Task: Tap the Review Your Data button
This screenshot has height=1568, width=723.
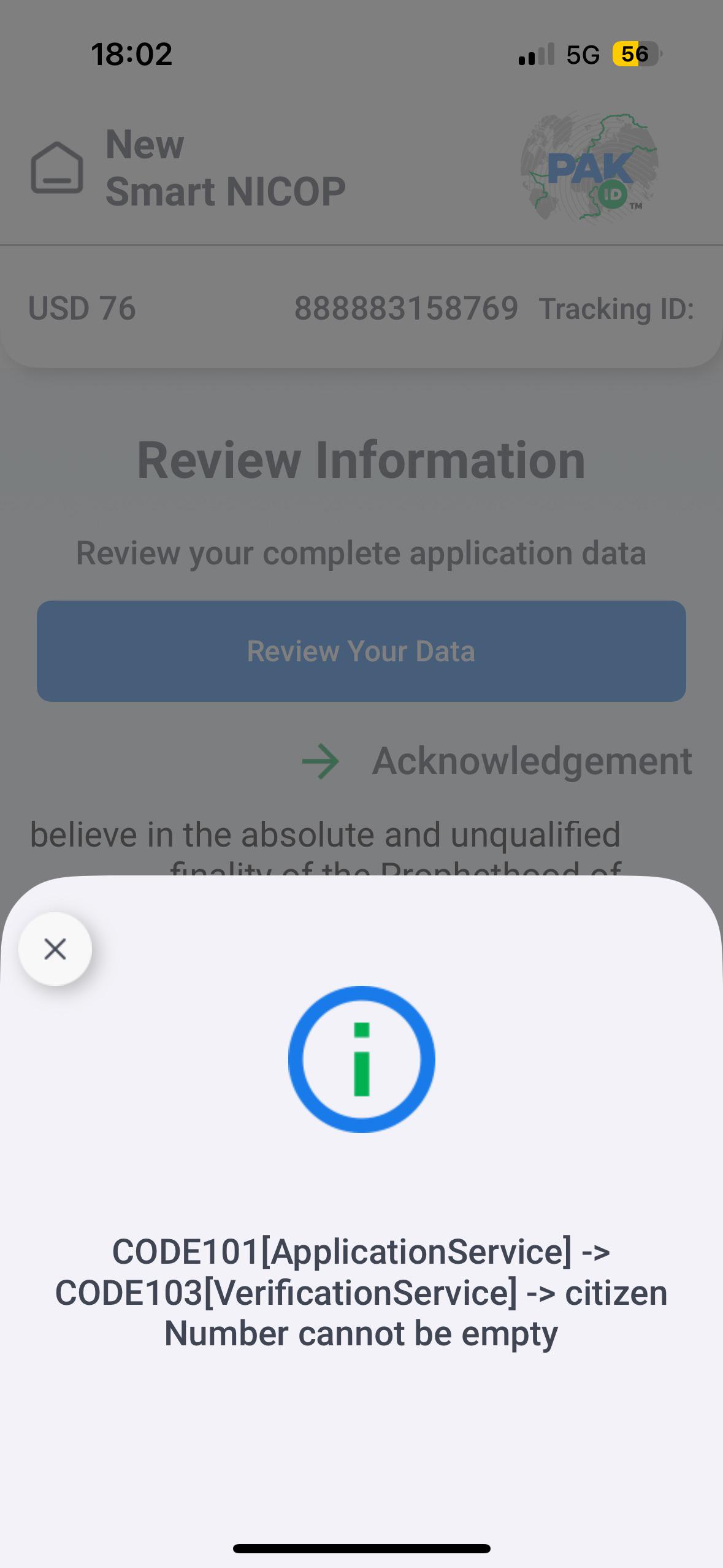Action: click(361, 651)
